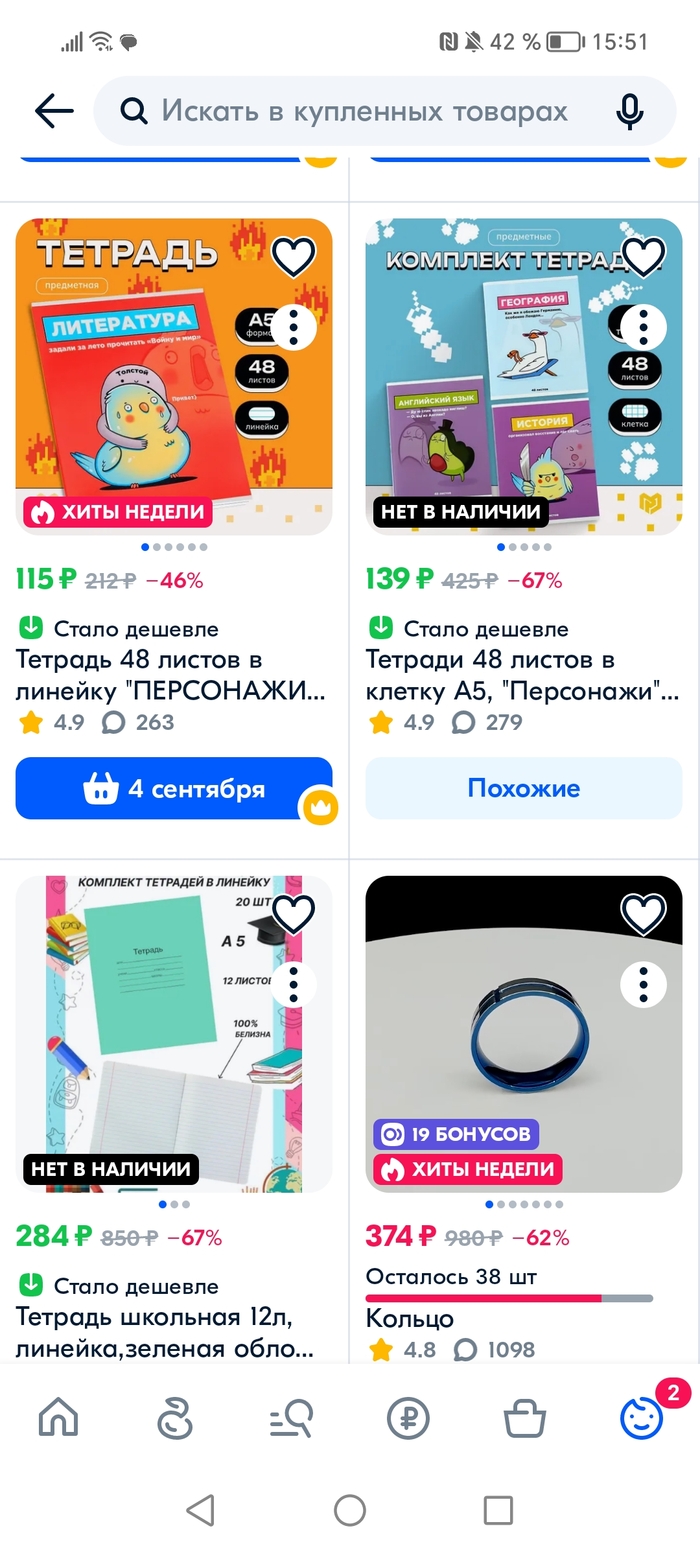Show similar items via Похожие button
The width and height of the screenshot is (700, 1548).
[x=523, y=789]
